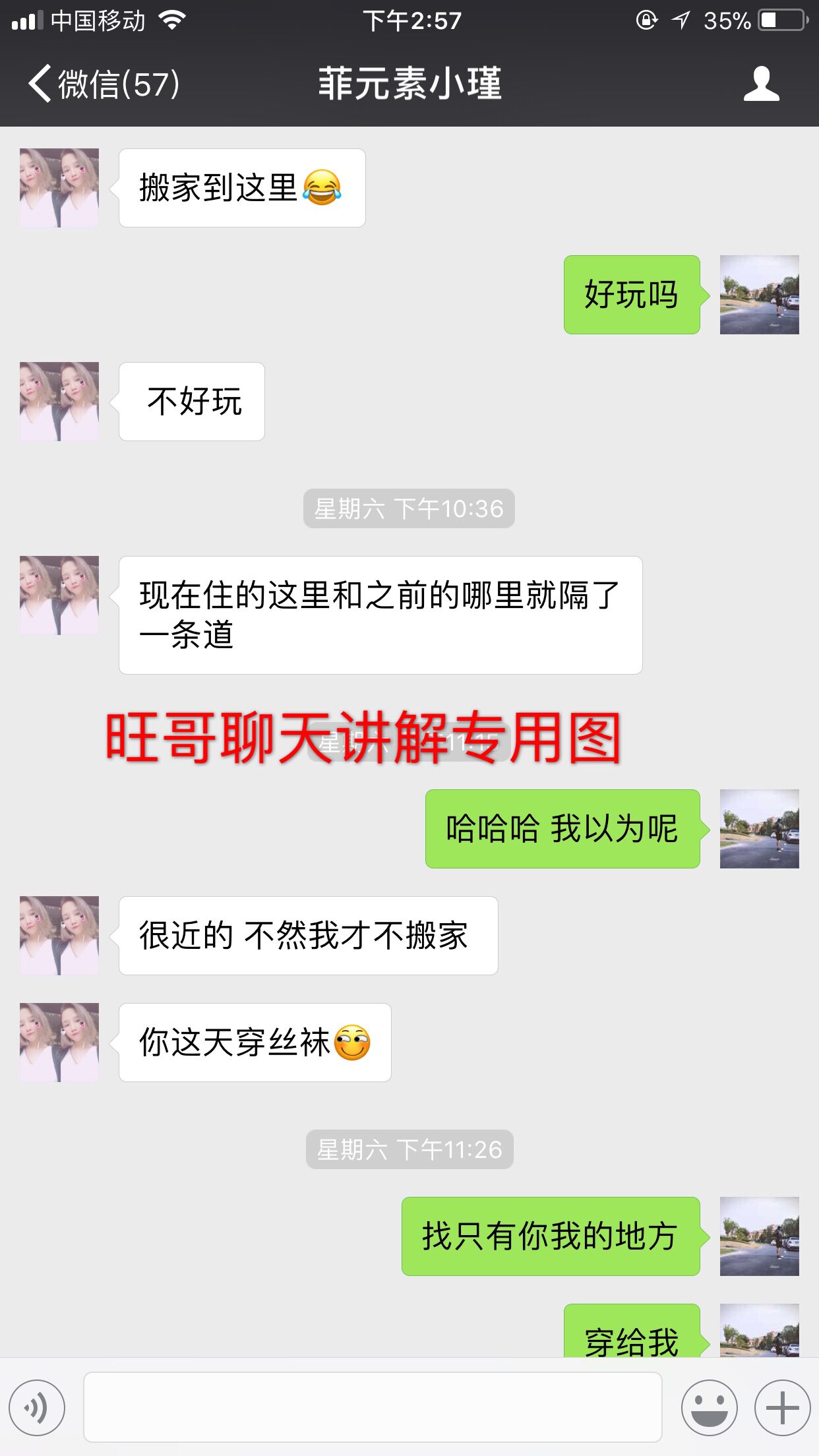Viewport: 819px width, 1456px height.
Task: Tap 小瑾's avatar beside 不好玩 message
Action: pyautogui.click(x=58, y=400)
